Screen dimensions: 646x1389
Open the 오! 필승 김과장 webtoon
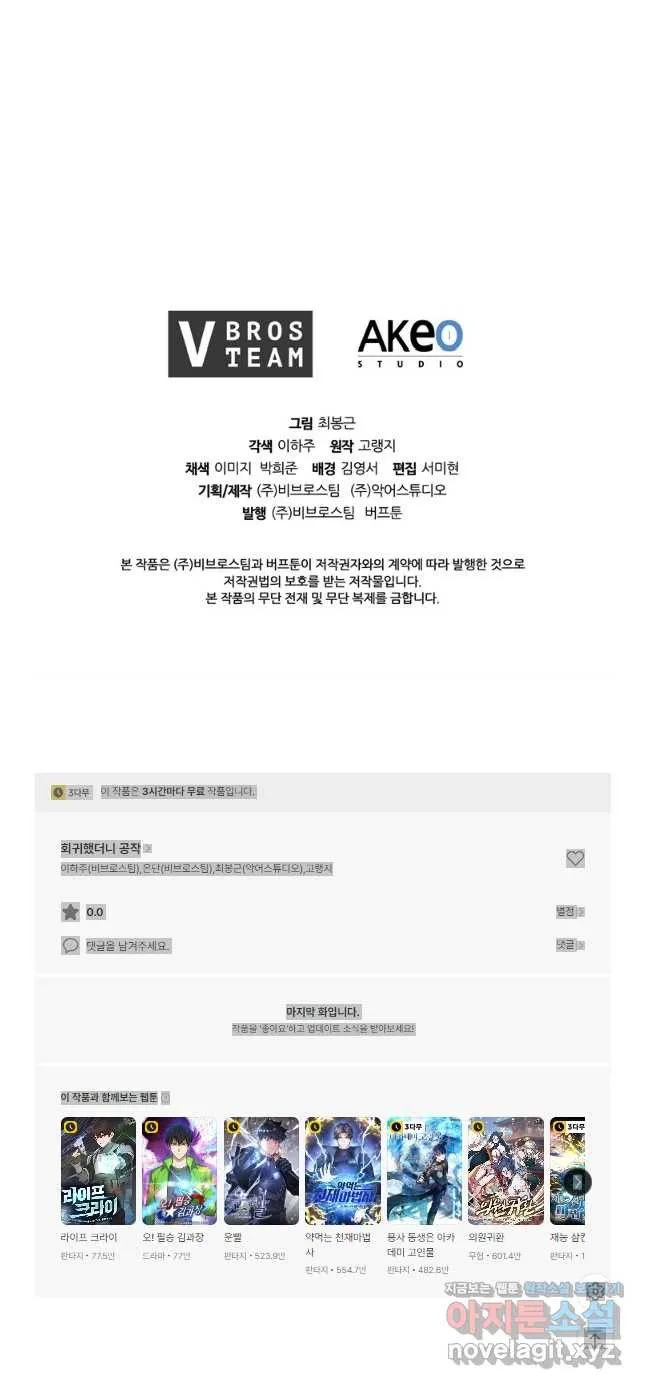point(180,1171)
